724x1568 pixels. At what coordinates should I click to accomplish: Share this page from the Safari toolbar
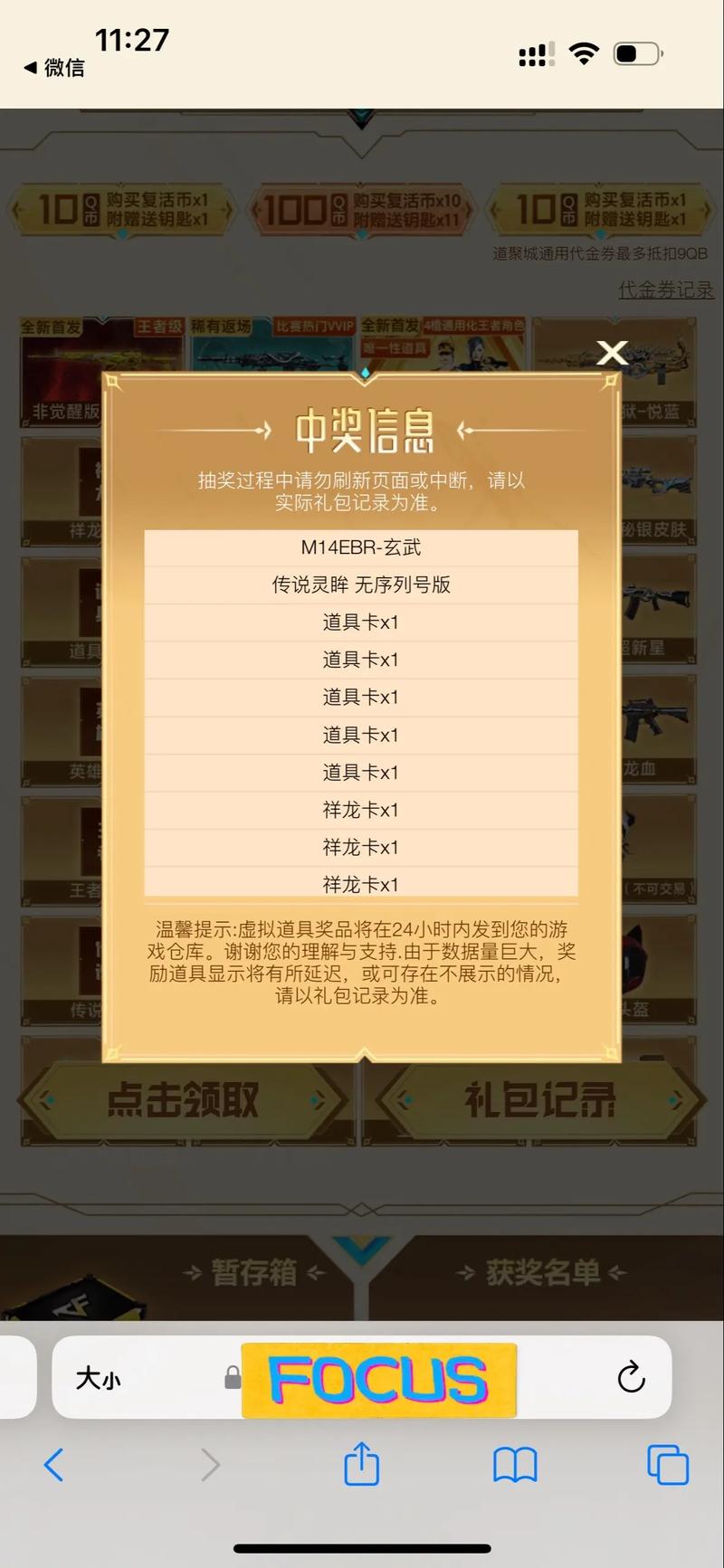point(361,1463)
